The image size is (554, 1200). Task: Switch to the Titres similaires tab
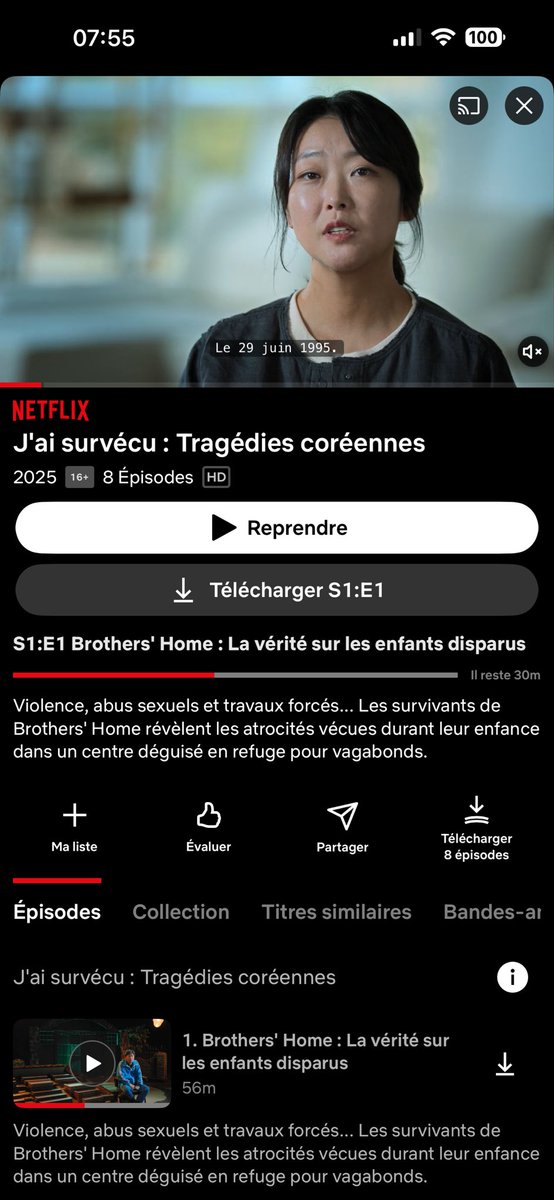336,912
